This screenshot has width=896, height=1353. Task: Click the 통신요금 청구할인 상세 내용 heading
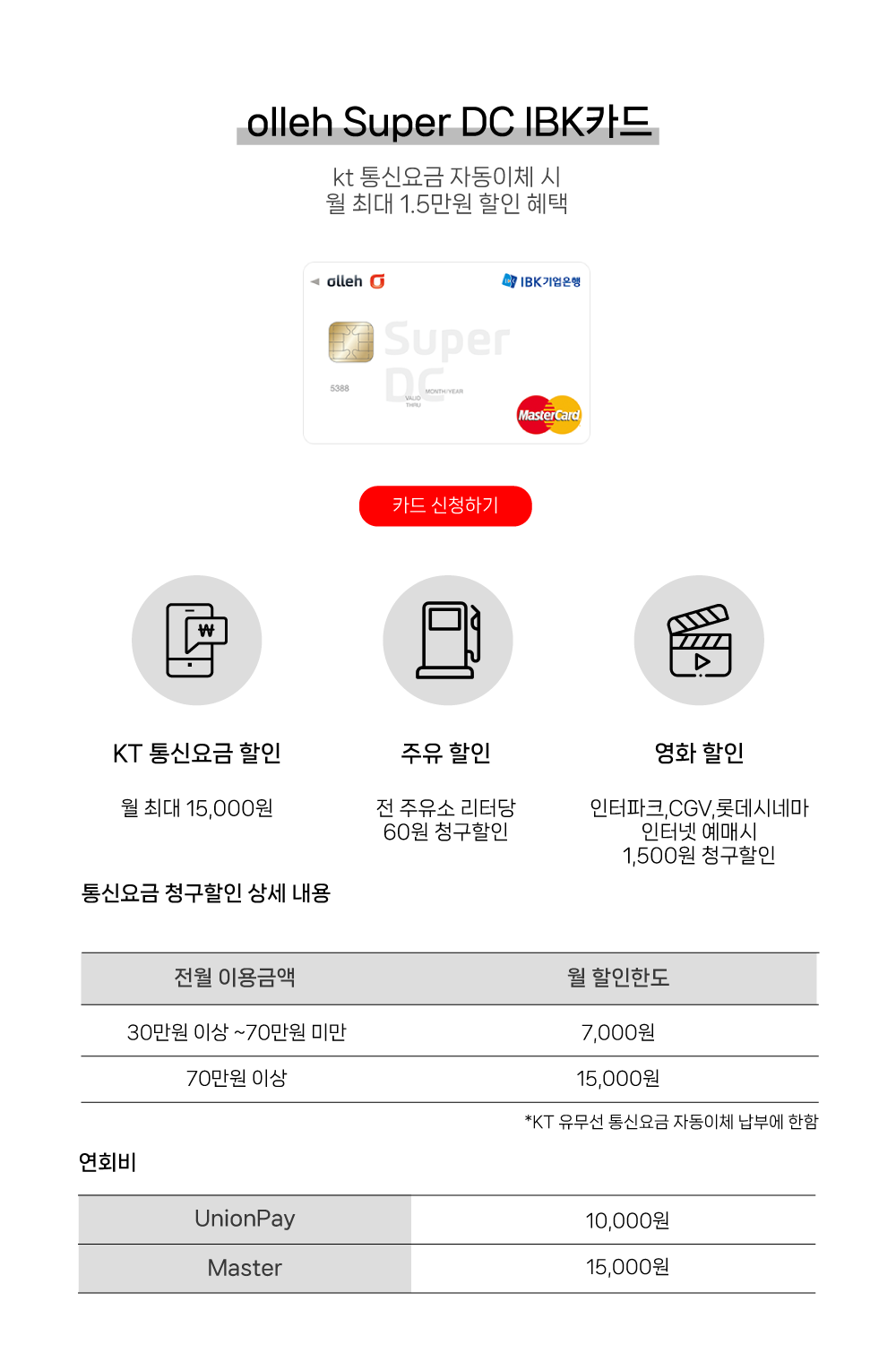pyautogui.click(x=207, y=892)
